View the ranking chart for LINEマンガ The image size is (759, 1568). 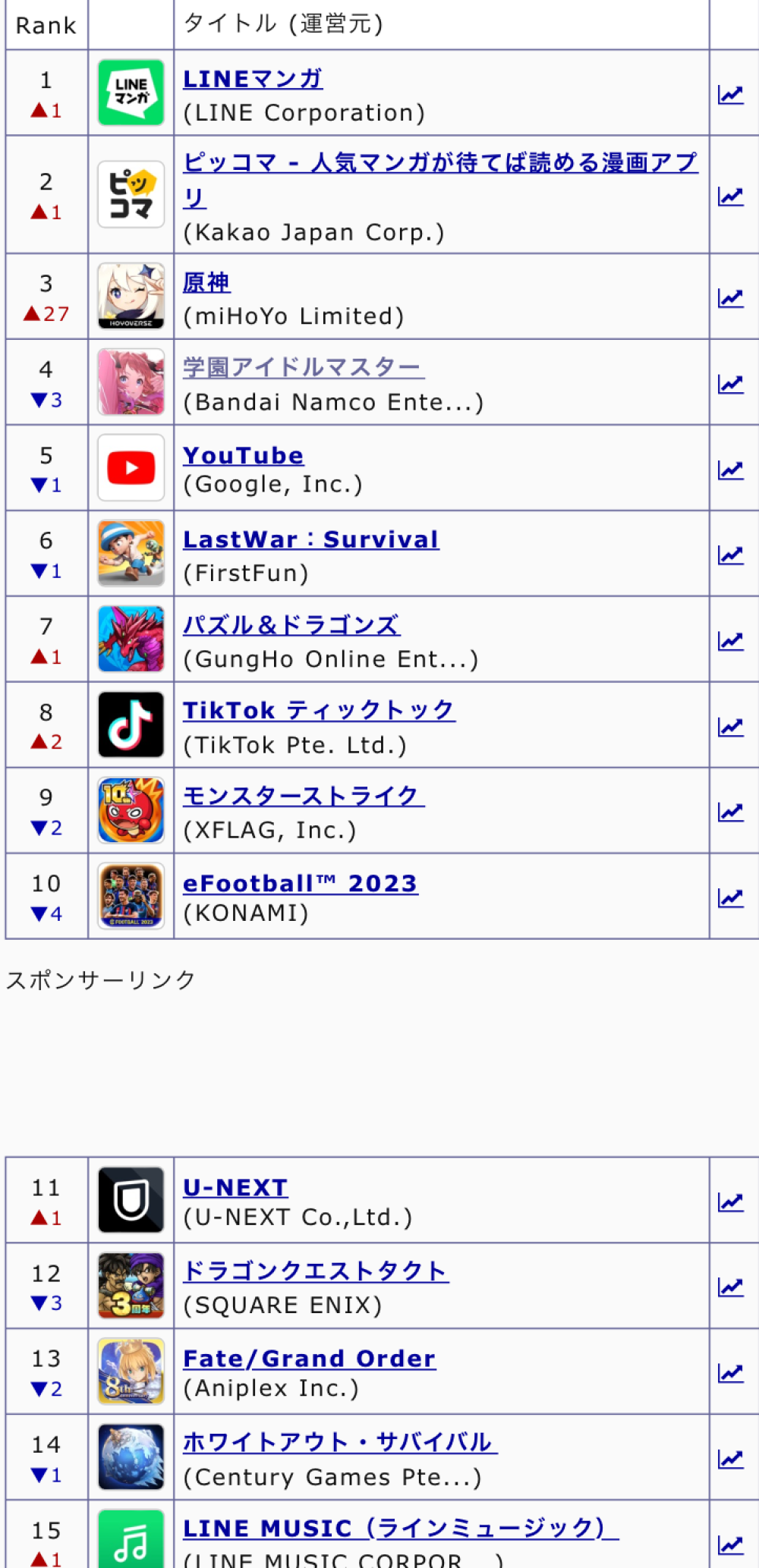pos(730,94)
